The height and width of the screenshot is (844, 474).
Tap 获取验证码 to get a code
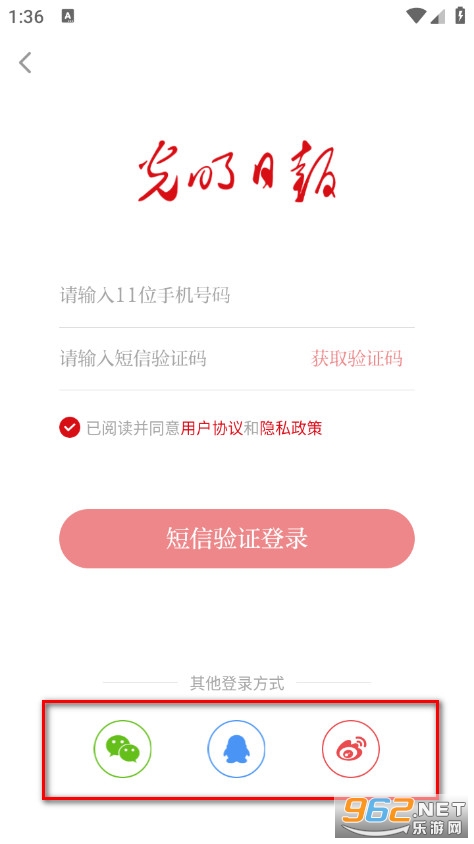click(x=357, y=358)
